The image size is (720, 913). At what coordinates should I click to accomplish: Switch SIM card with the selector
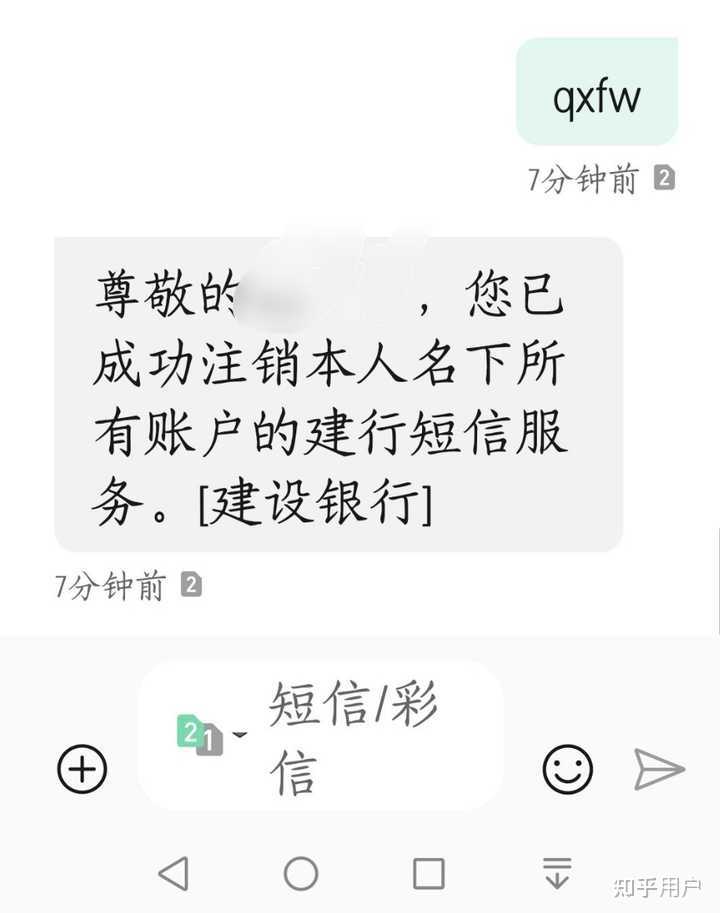[x=208, y=735]
